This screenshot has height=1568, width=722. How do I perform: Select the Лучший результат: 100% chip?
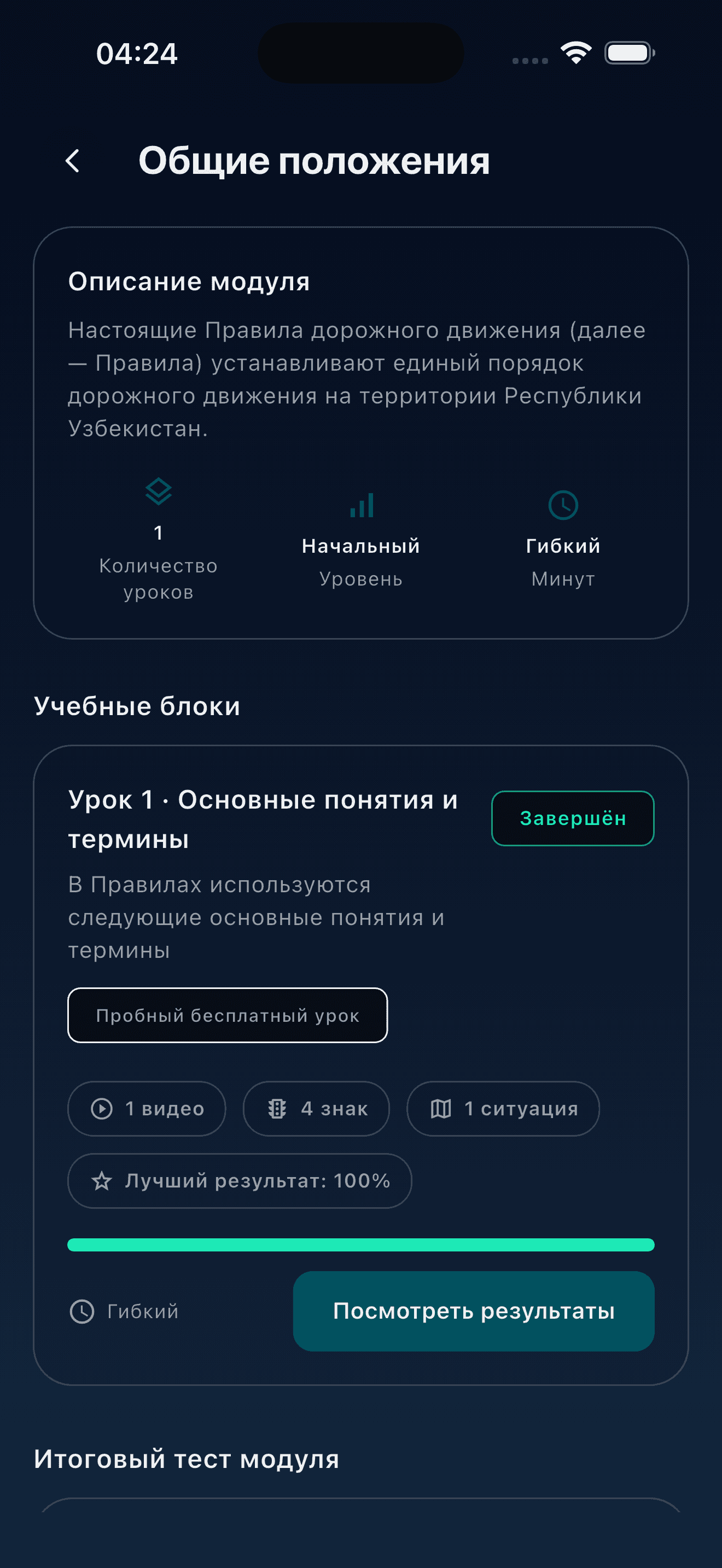click(240, 1181)
